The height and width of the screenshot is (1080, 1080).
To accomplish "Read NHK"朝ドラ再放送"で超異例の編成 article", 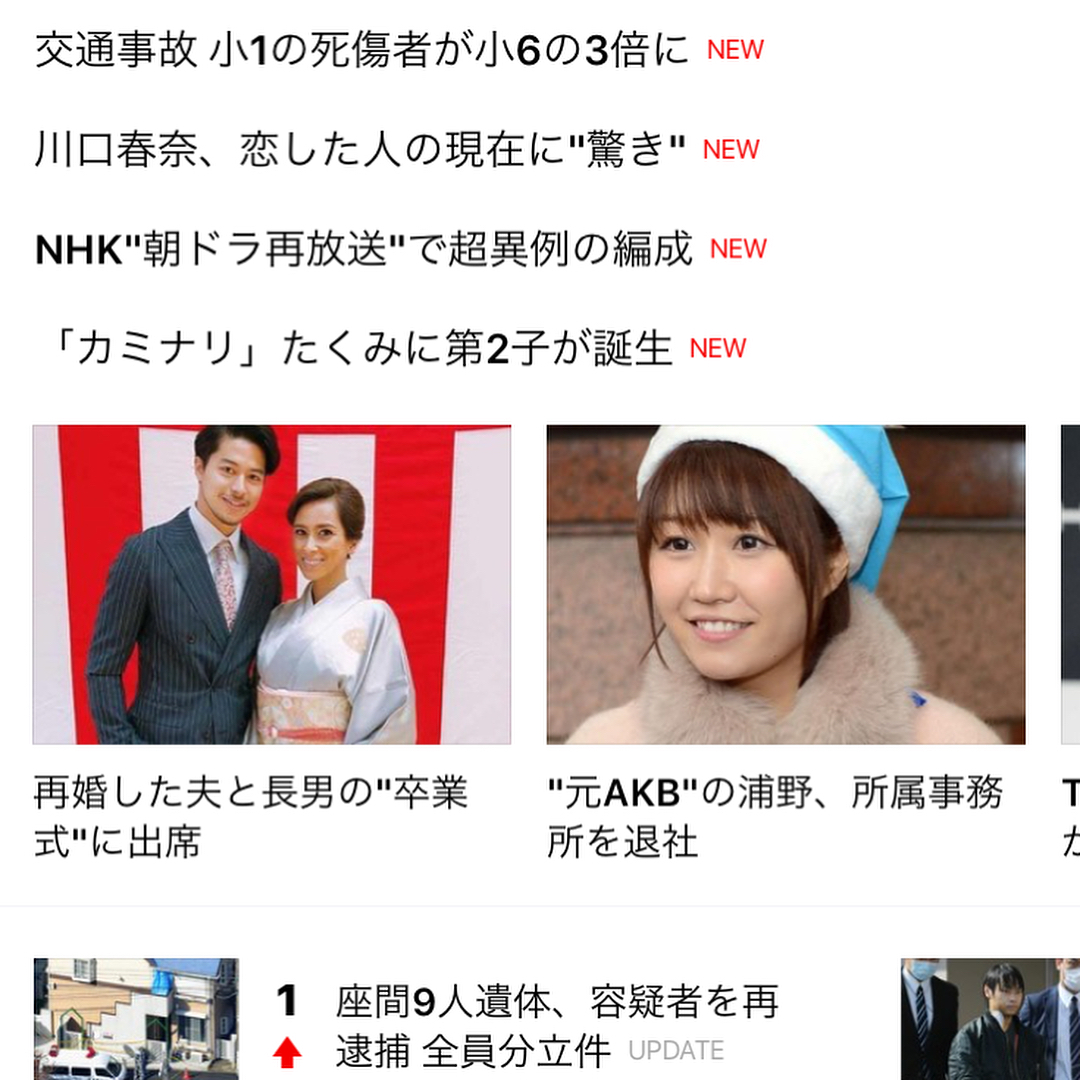I will coord(363,250).
